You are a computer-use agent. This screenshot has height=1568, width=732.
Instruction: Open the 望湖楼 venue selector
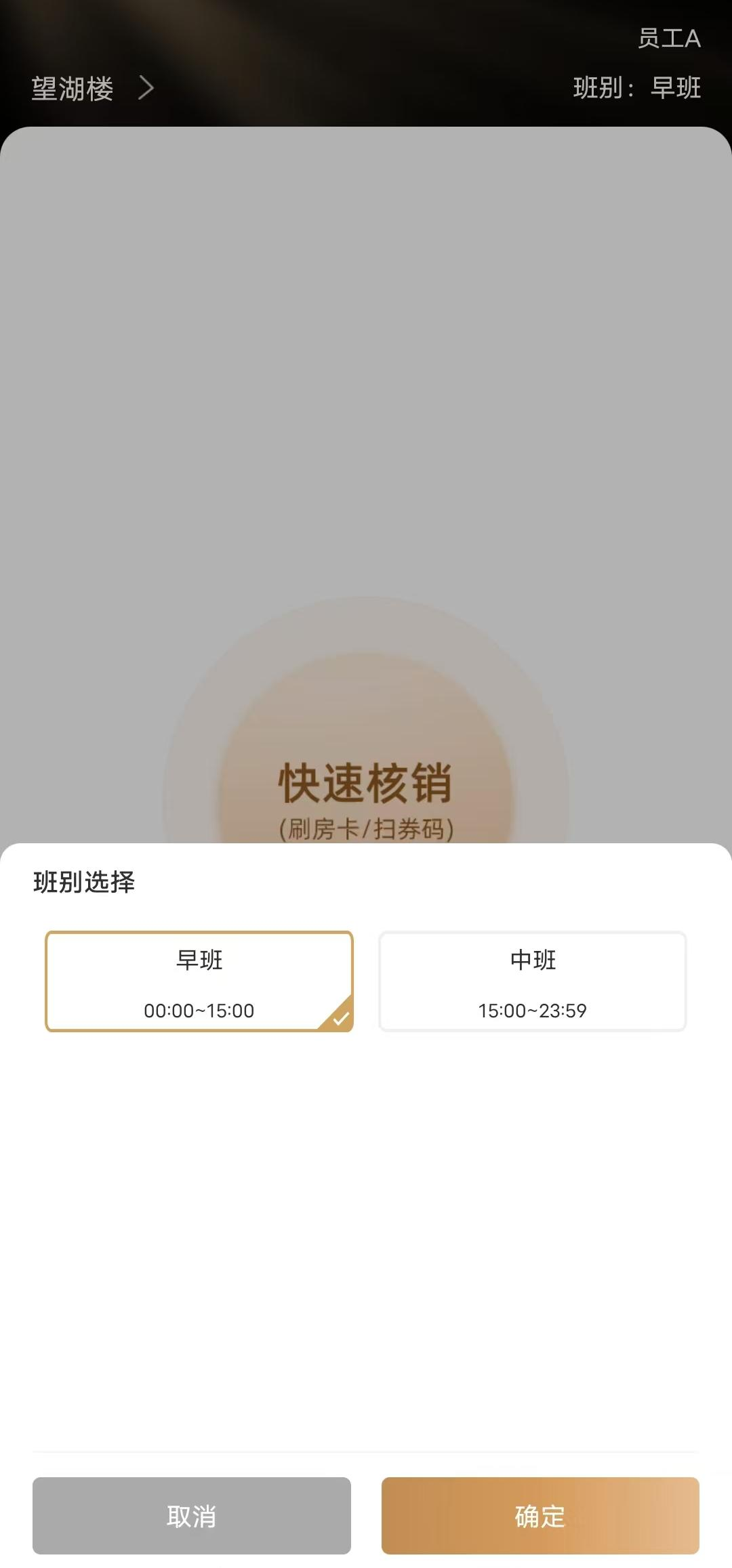coord(92,88)
